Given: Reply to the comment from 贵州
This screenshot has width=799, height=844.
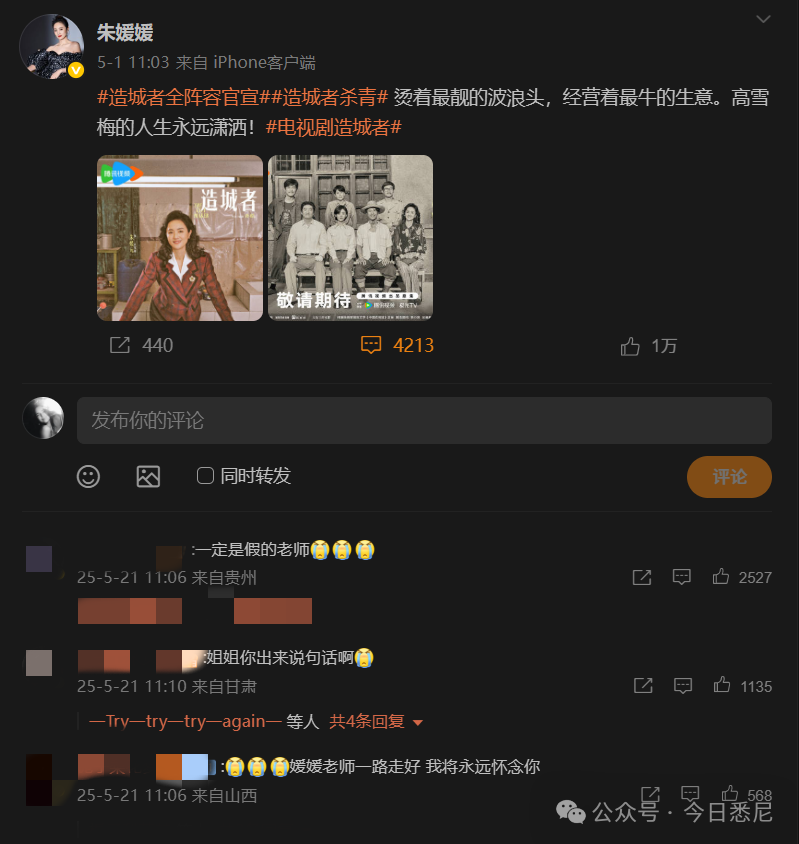Looking at the screenshot, I should 682,576.
